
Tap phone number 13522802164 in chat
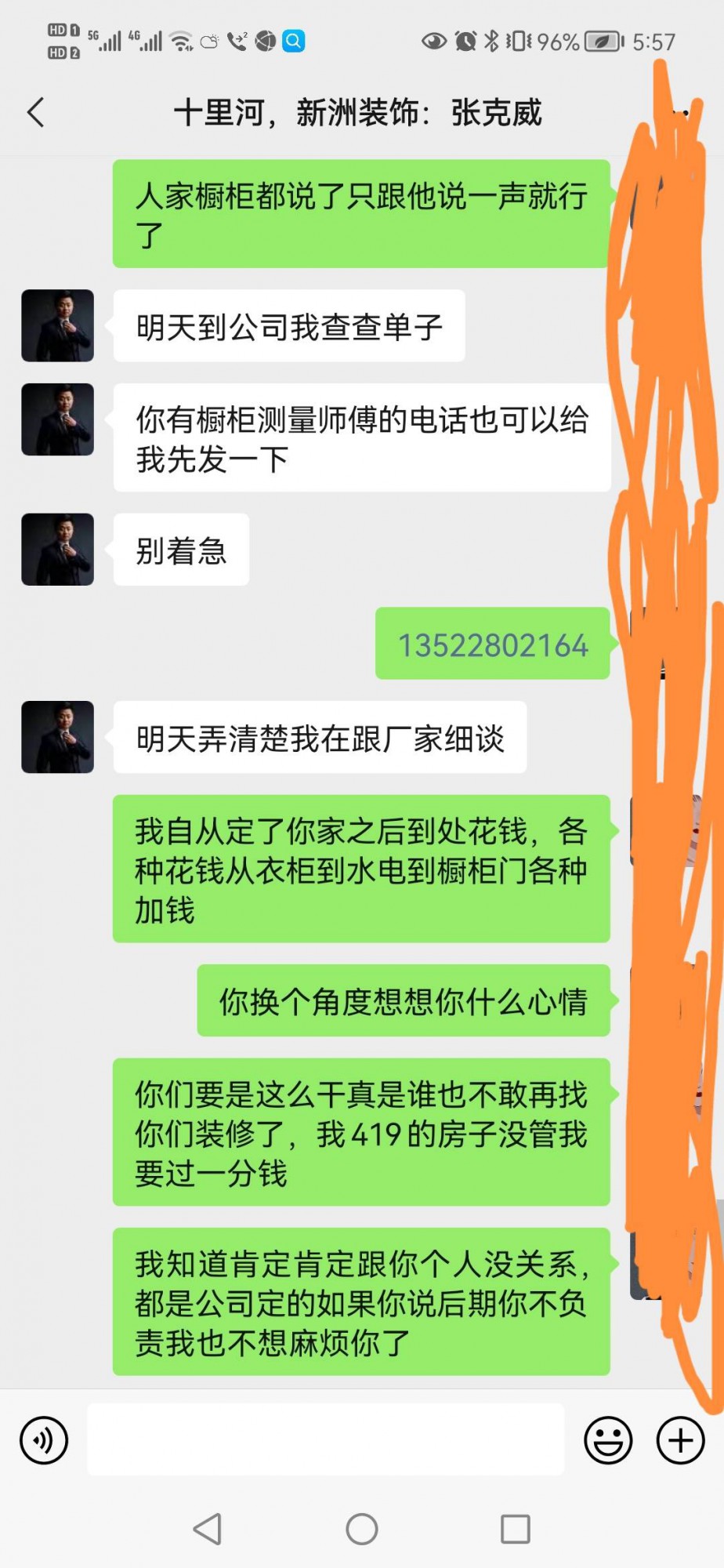point(493,645)
